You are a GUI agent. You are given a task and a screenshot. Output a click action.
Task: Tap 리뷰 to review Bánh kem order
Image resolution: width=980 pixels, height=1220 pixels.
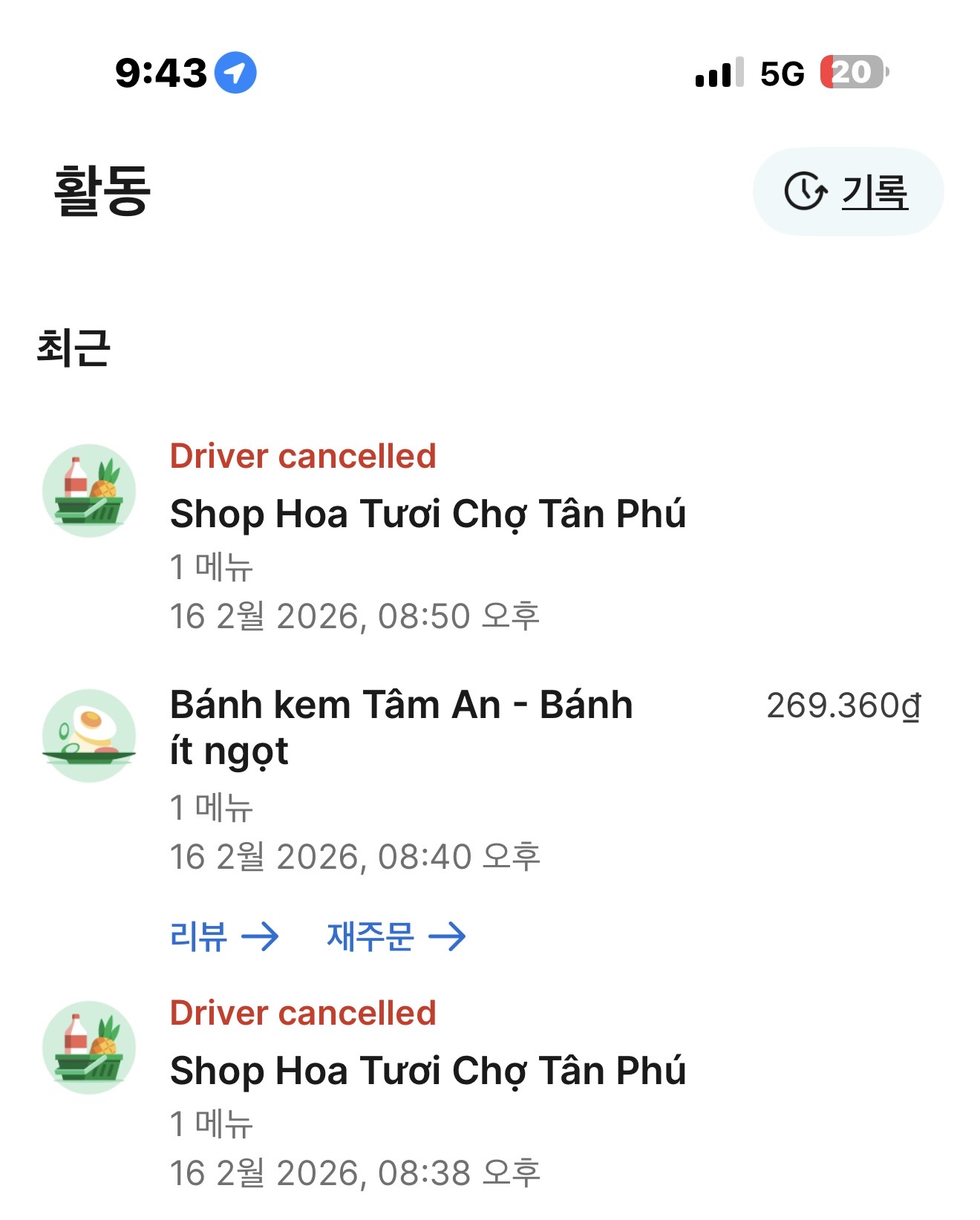coord(223,936)
